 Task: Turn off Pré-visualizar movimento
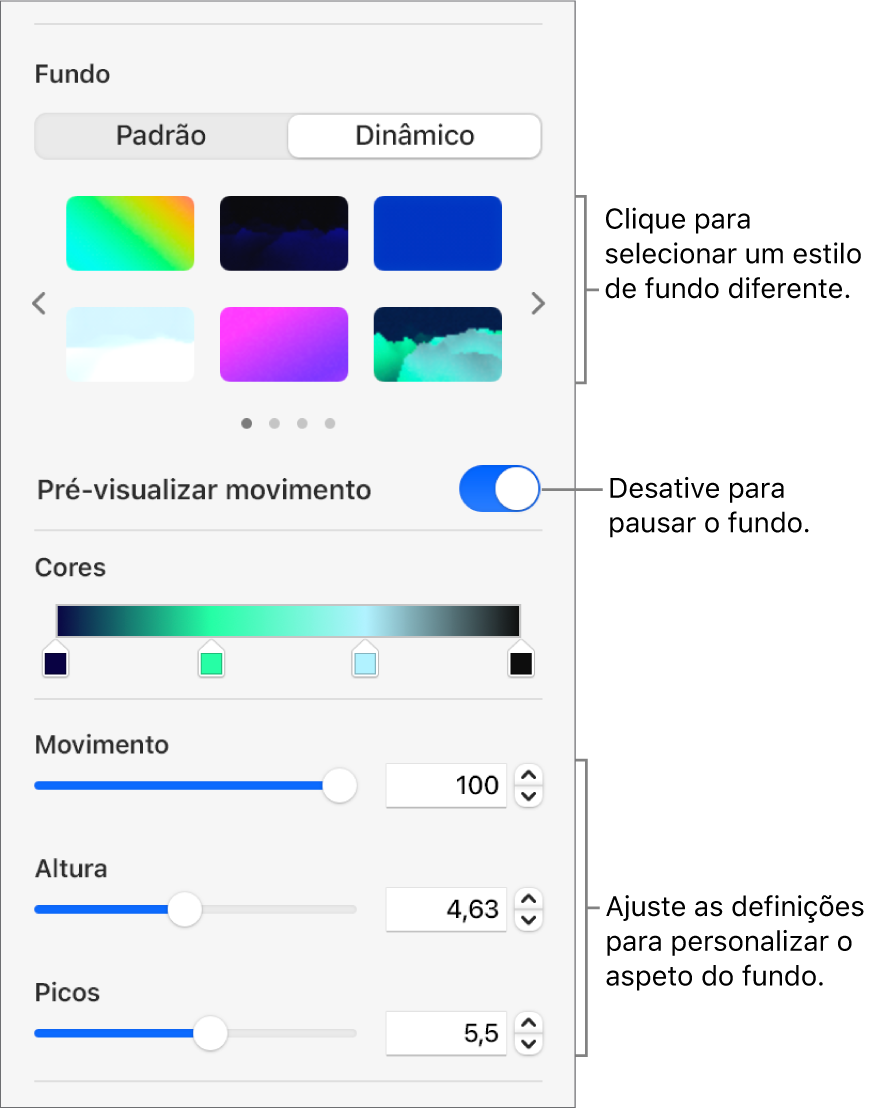(499, 490)
